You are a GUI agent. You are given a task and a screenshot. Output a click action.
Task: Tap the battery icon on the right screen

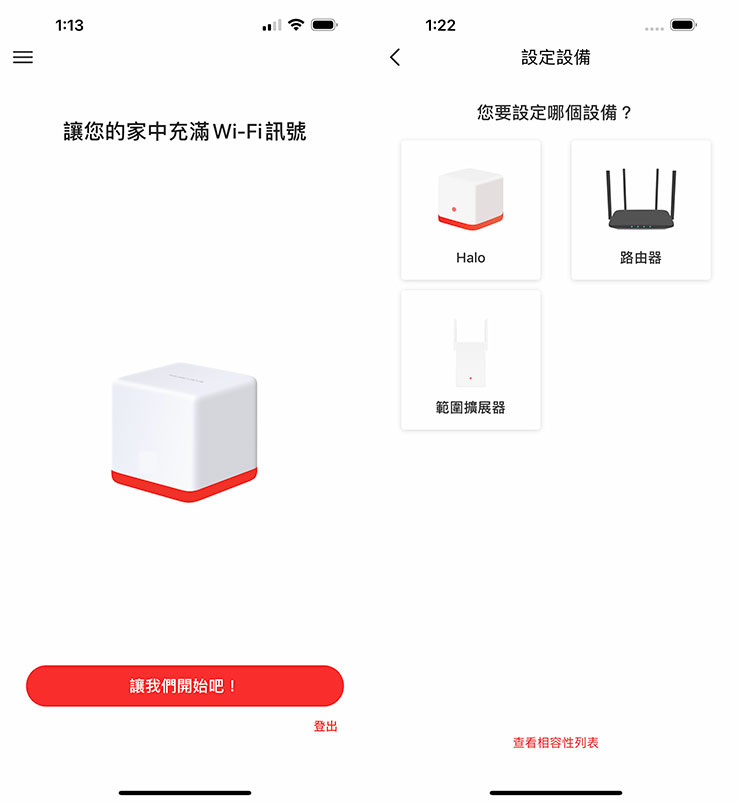click(684, 24)
